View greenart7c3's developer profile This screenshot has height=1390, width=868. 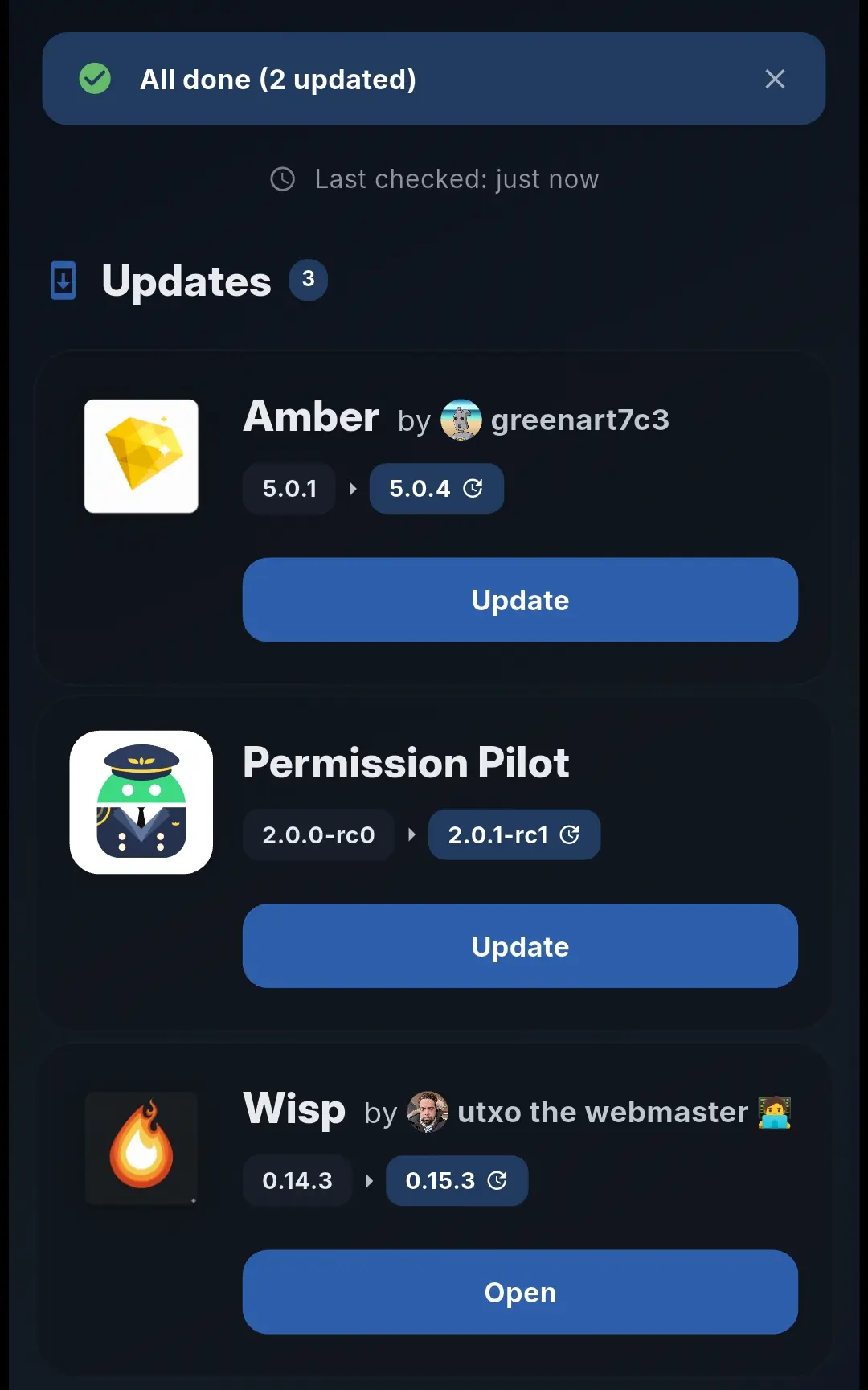pos(579,420)
